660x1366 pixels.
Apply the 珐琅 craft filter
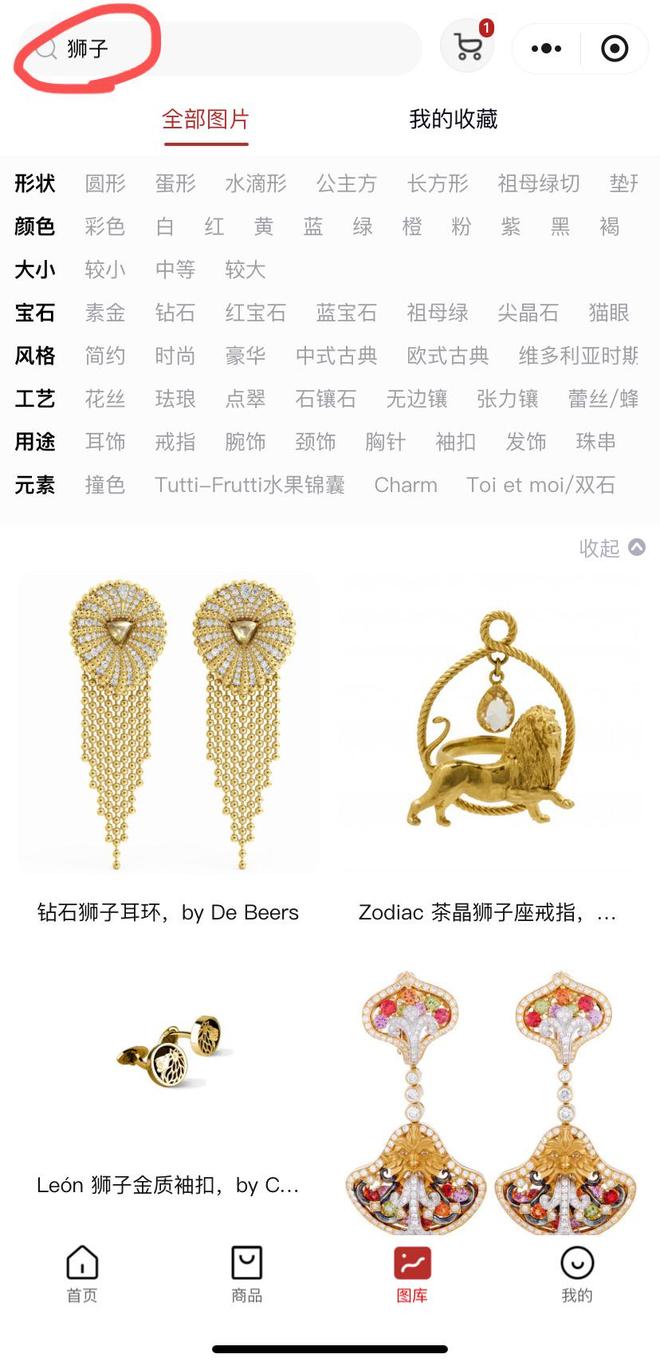coord(175,399)
